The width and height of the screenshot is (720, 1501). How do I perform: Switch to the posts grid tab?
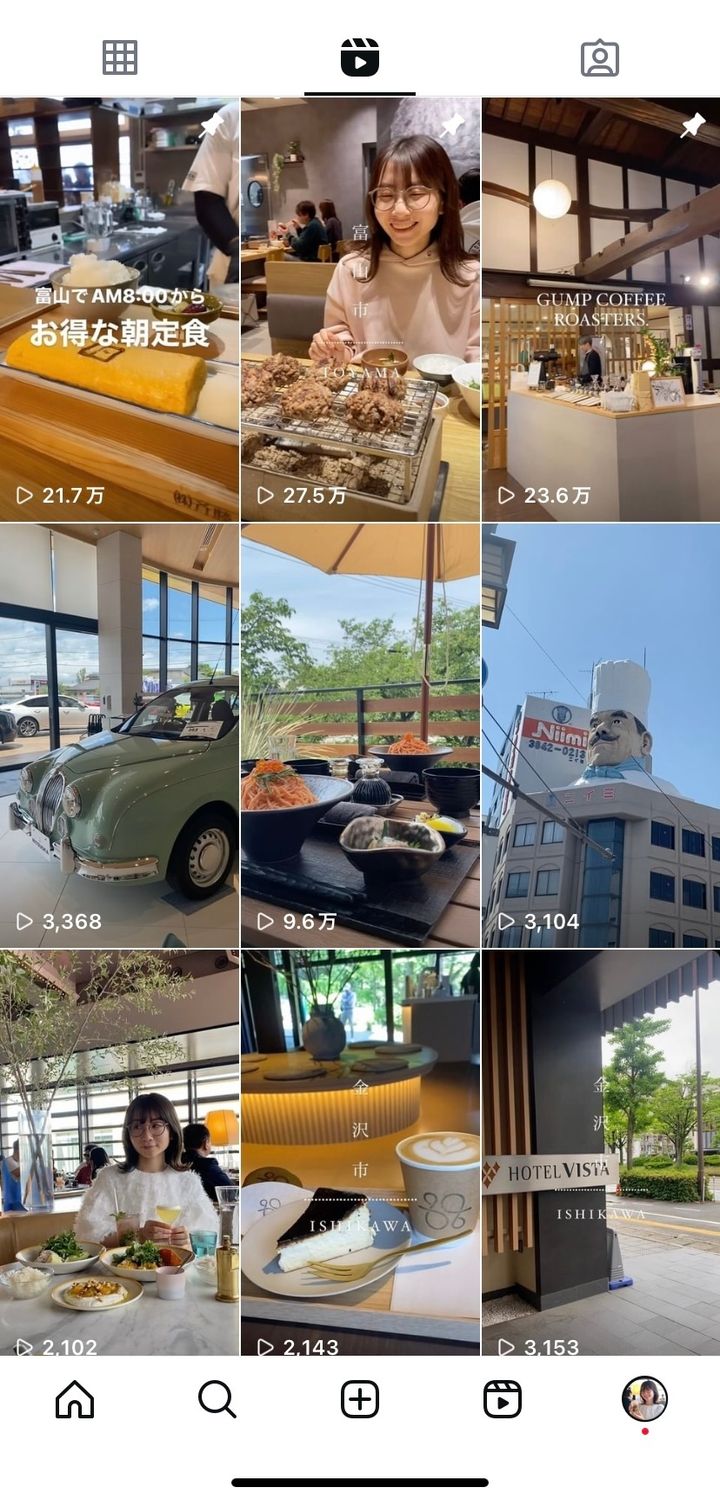[120, 58]
